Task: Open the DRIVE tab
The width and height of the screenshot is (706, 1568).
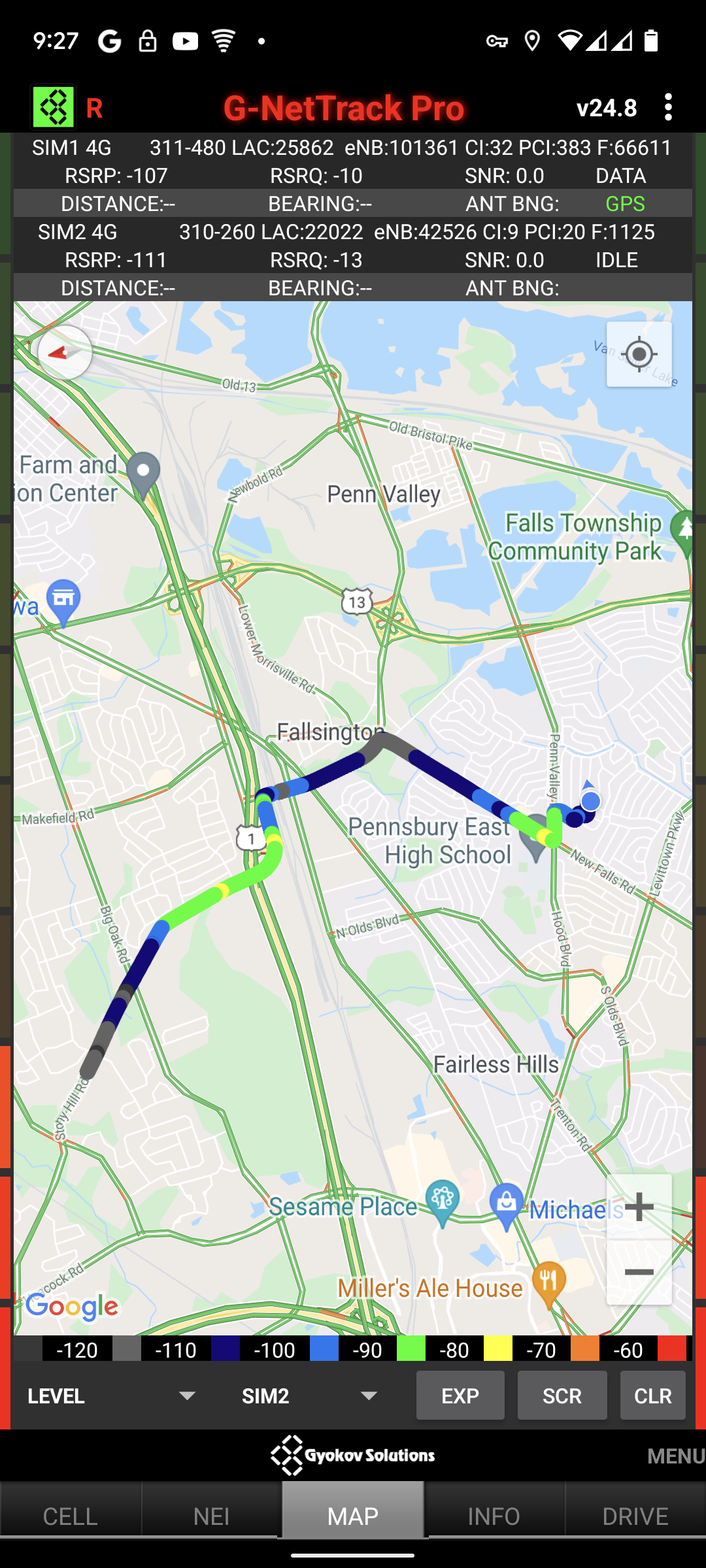Action: point(635,1516)
